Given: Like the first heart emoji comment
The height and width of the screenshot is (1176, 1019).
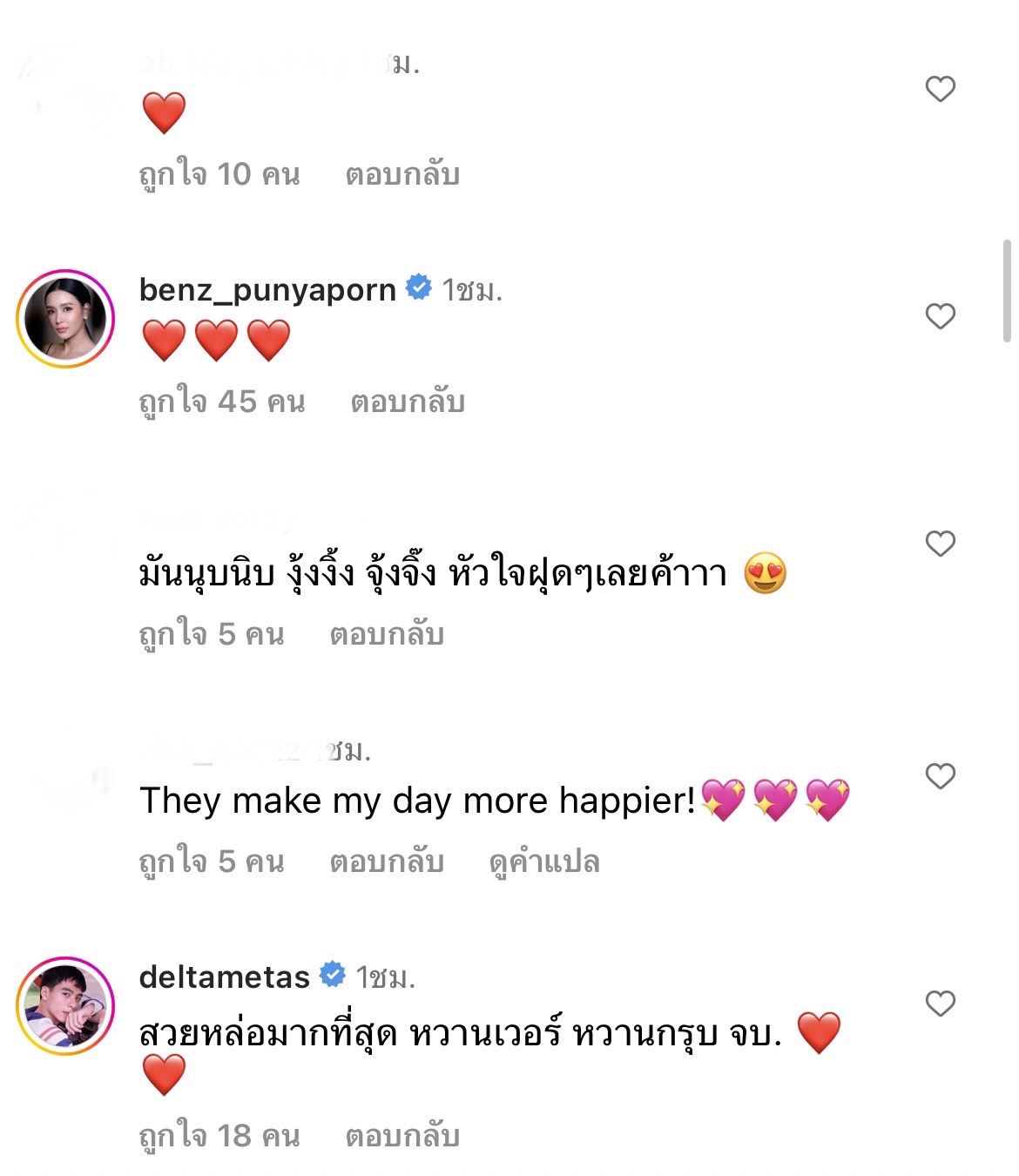Looking at the screenshot, I should pos(939,90).
